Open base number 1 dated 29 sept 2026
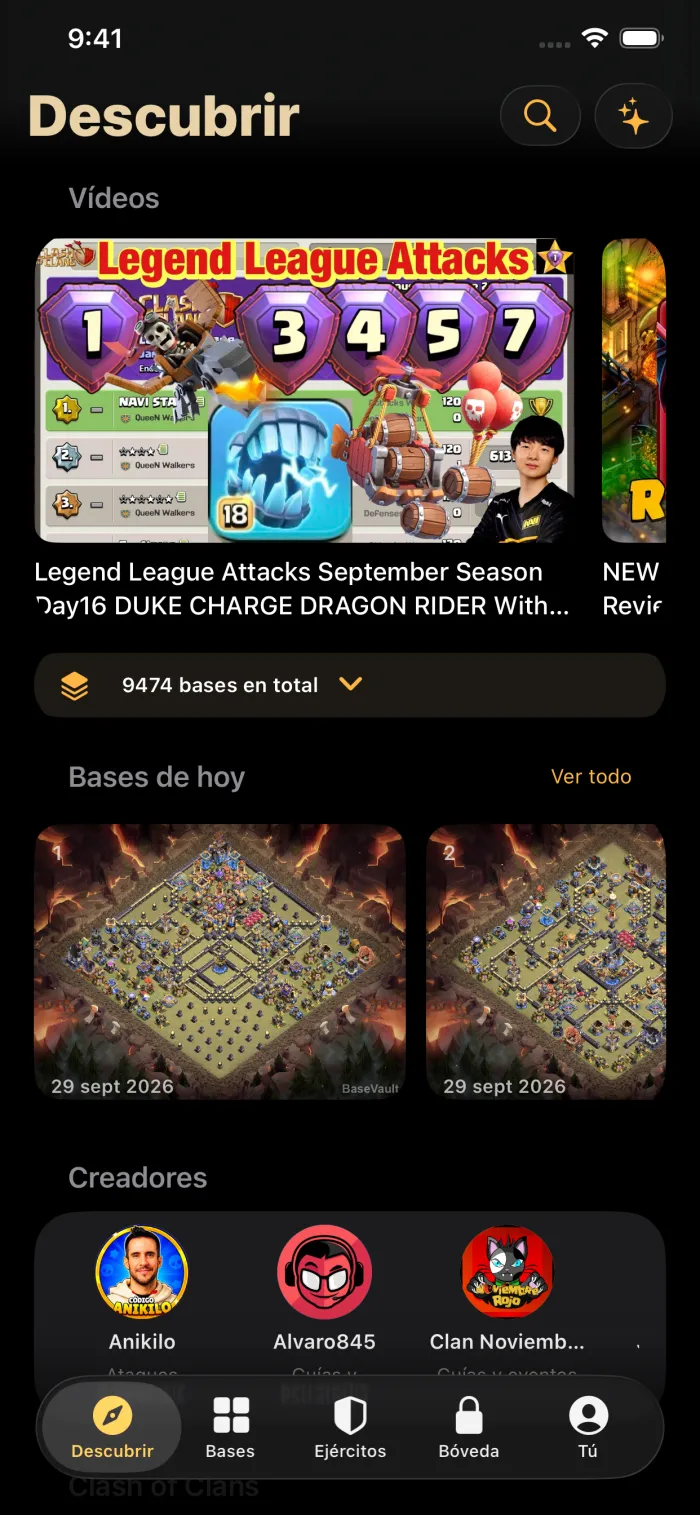The height and width of the screenshot is (1515, 700). point(220,962)
